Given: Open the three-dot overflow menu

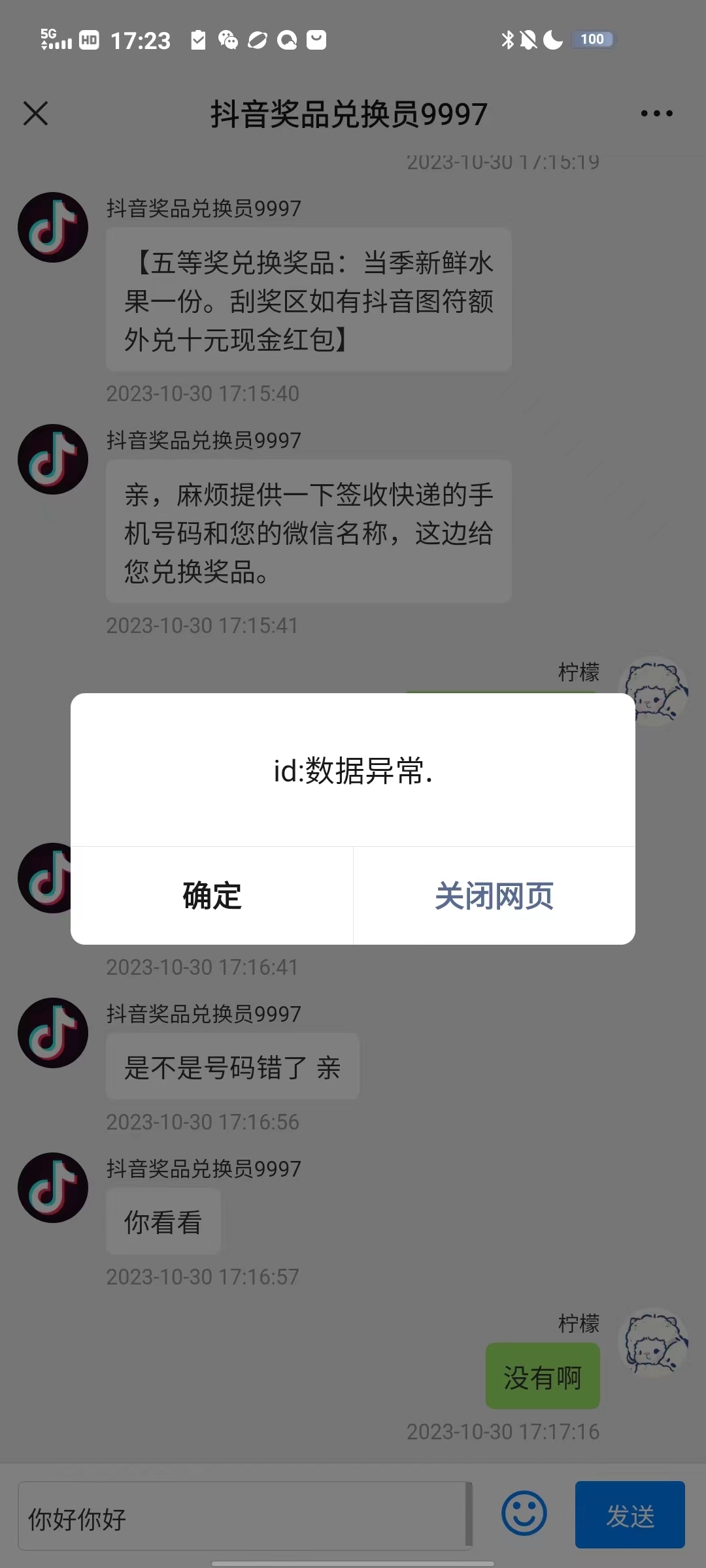Looking at the screenshot, I should [x=656, y=114].
